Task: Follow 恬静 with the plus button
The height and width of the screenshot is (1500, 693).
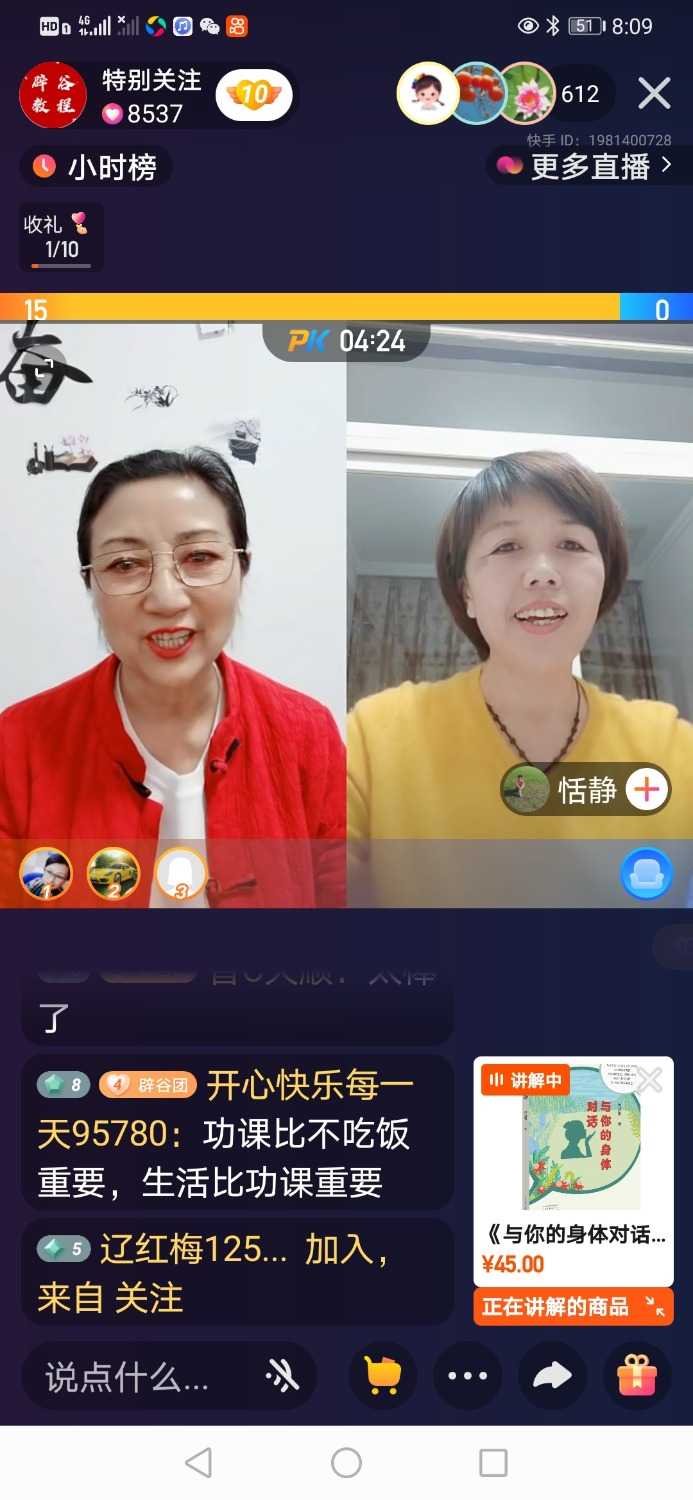Action: pyautogui.click(x=647, y=790)
